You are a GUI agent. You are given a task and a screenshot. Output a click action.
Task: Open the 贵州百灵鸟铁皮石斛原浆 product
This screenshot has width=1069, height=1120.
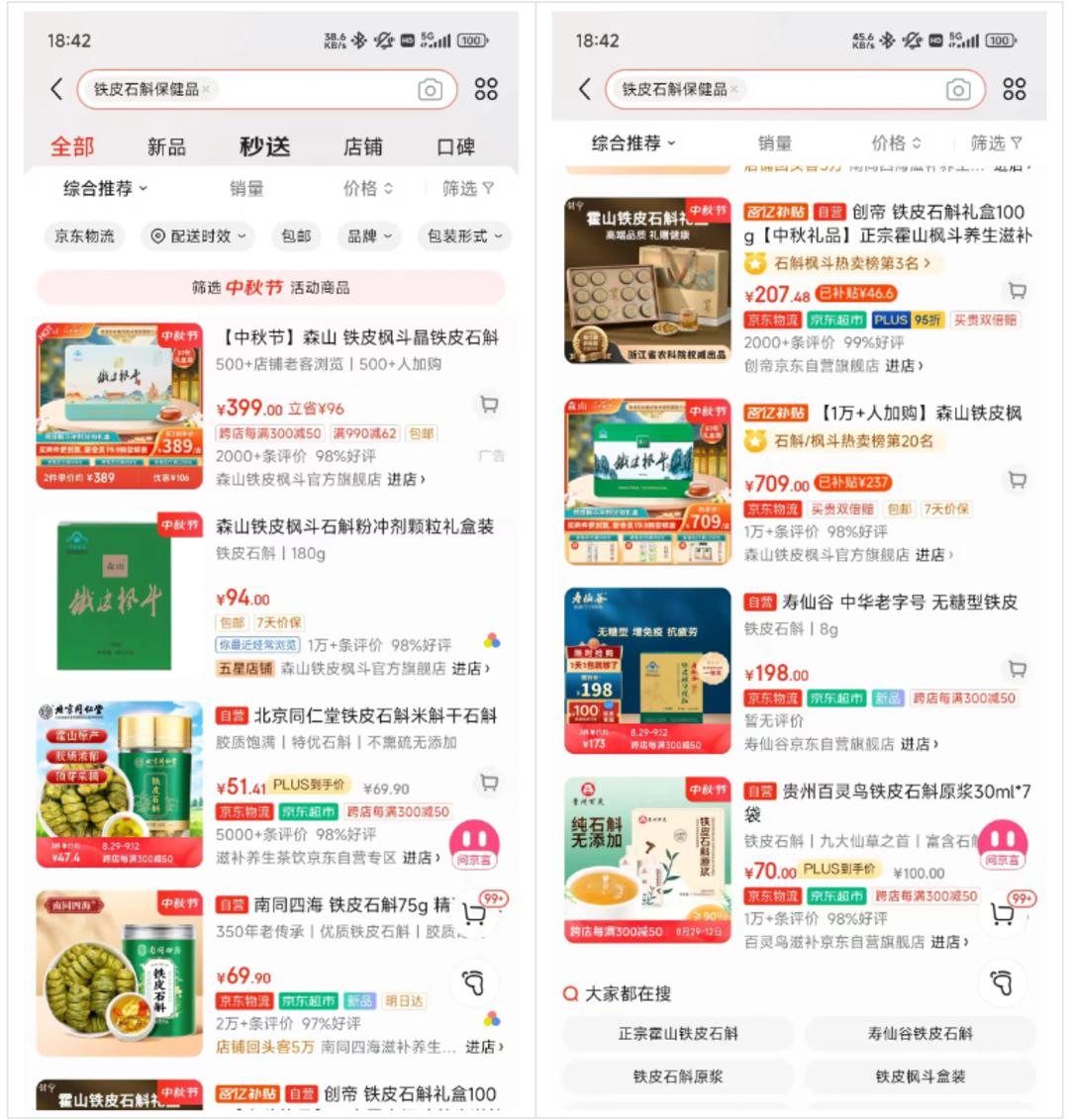[886, 792]
